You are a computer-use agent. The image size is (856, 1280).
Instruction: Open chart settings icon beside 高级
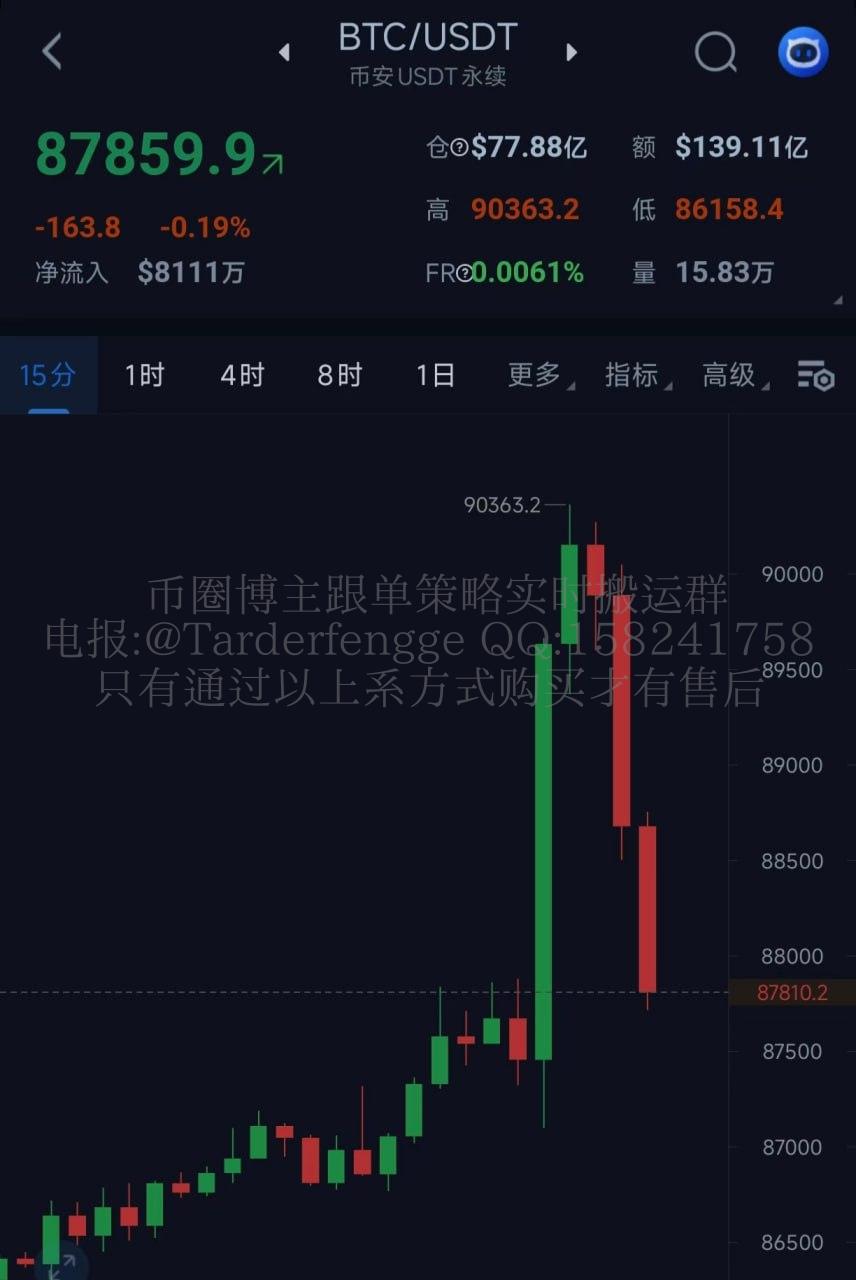(815, 376)
